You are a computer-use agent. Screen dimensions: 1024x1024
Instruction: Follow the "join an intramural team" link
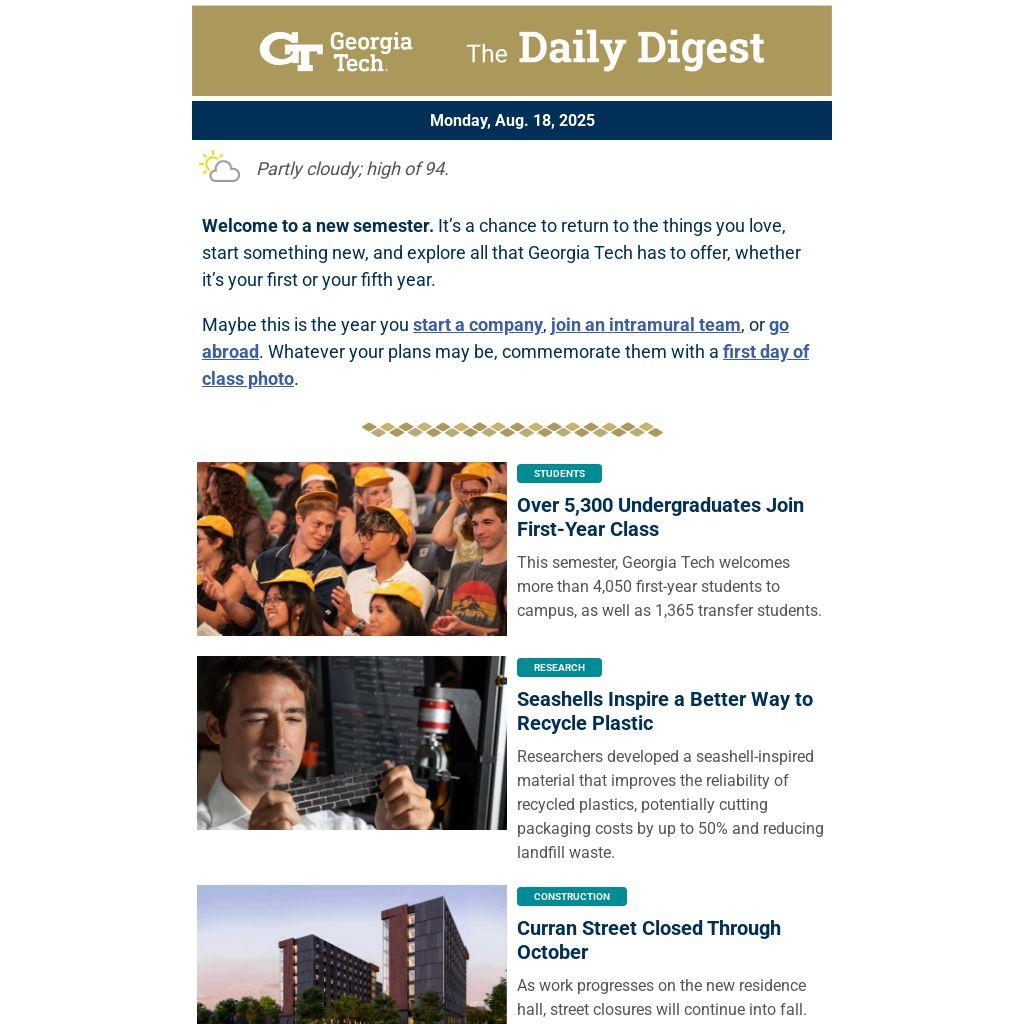click(645, 325)
